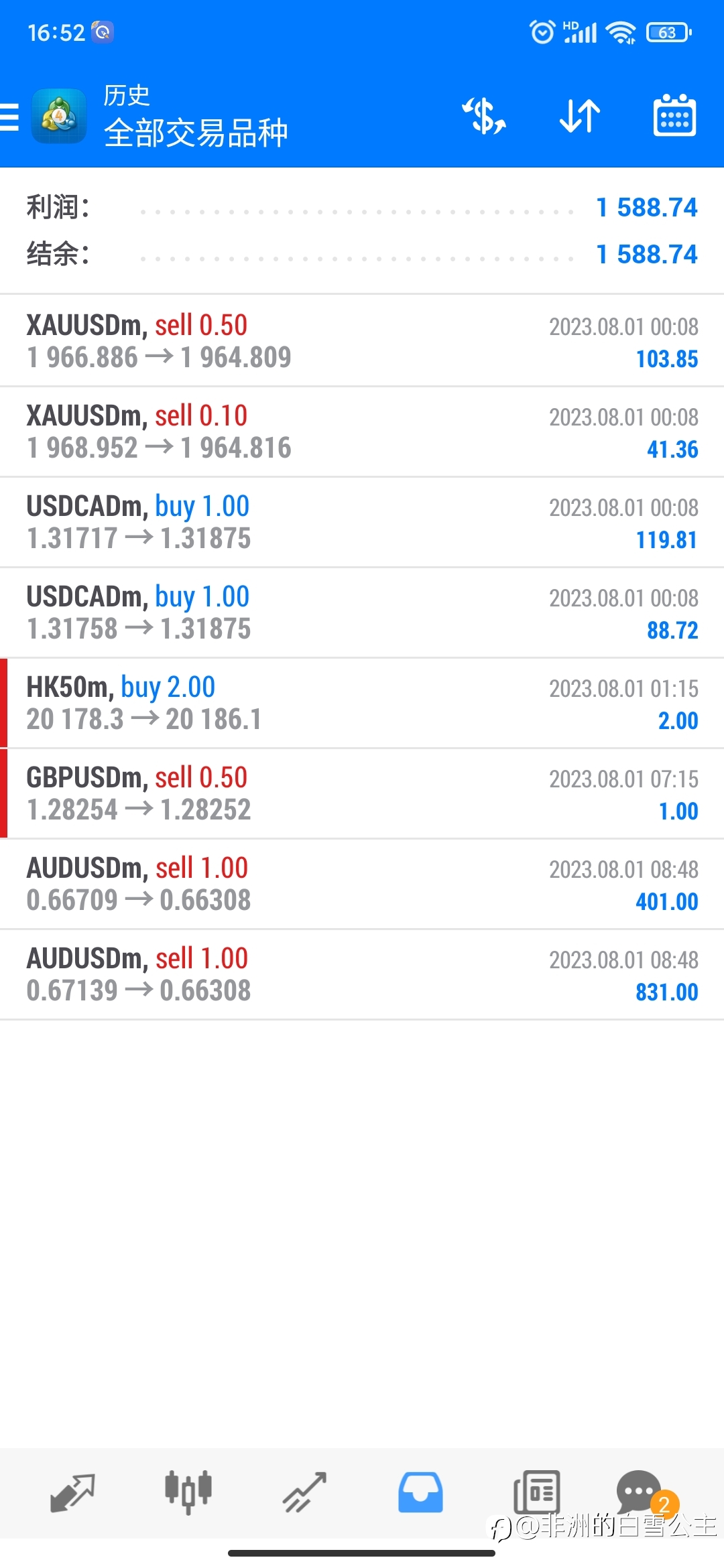Screen dimensions: 724x1568
Task: View AUDUSDm sell trade with profit 401.00
Action: pos(362,884)
